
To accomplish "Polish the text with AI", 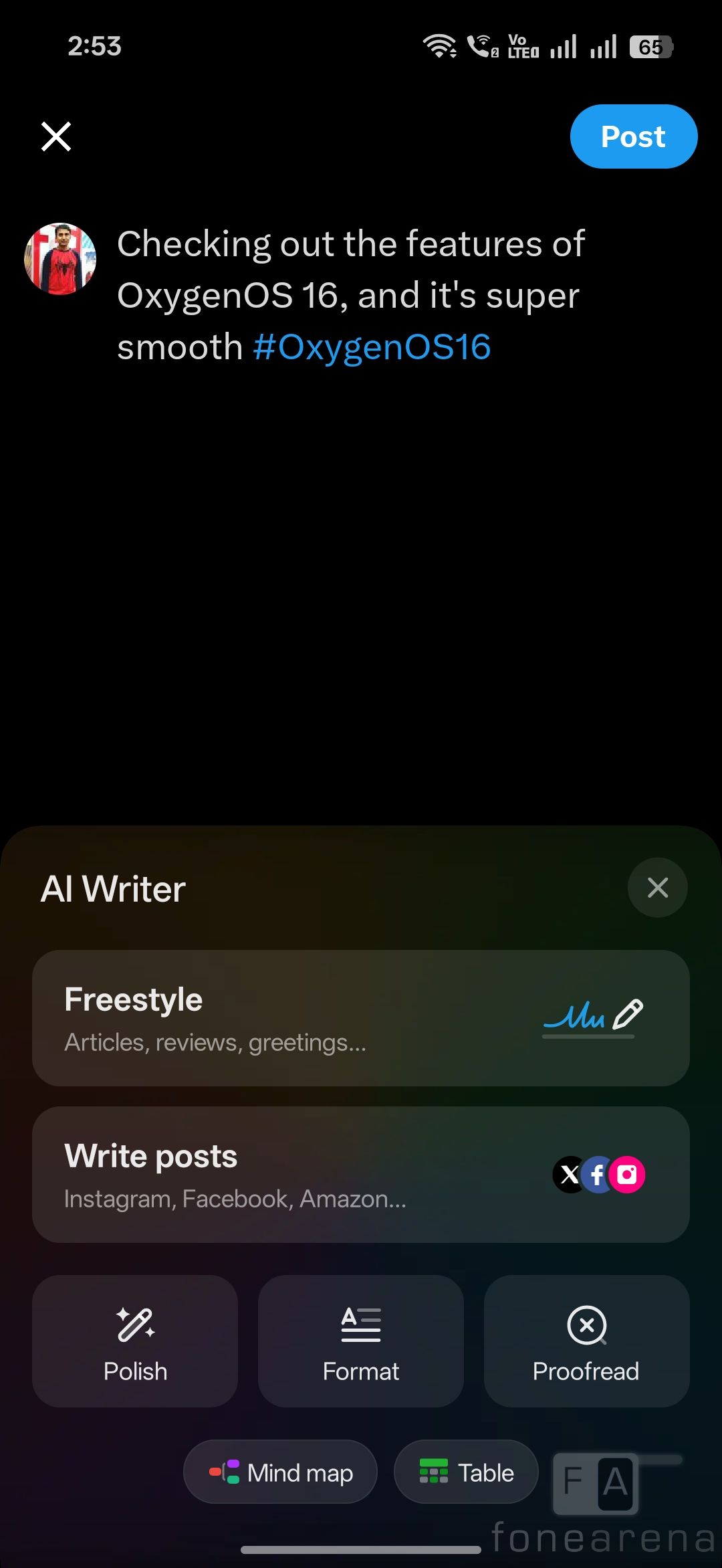I will (135, 1341).
